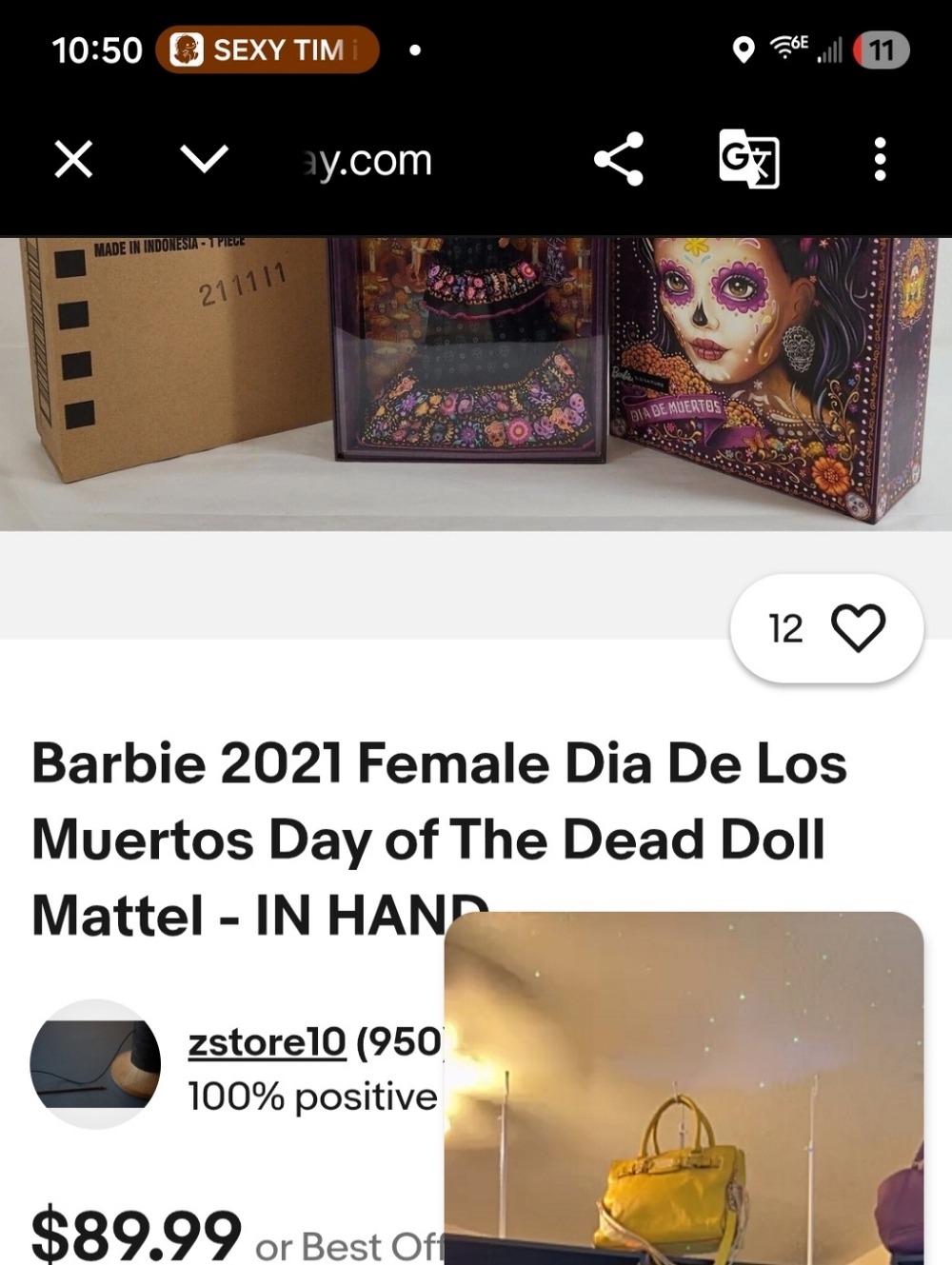Image resolution: width=952 pixels, height=1265 pixels.
Task: Close the custom tab with the X icon
Action: (71, 160)
